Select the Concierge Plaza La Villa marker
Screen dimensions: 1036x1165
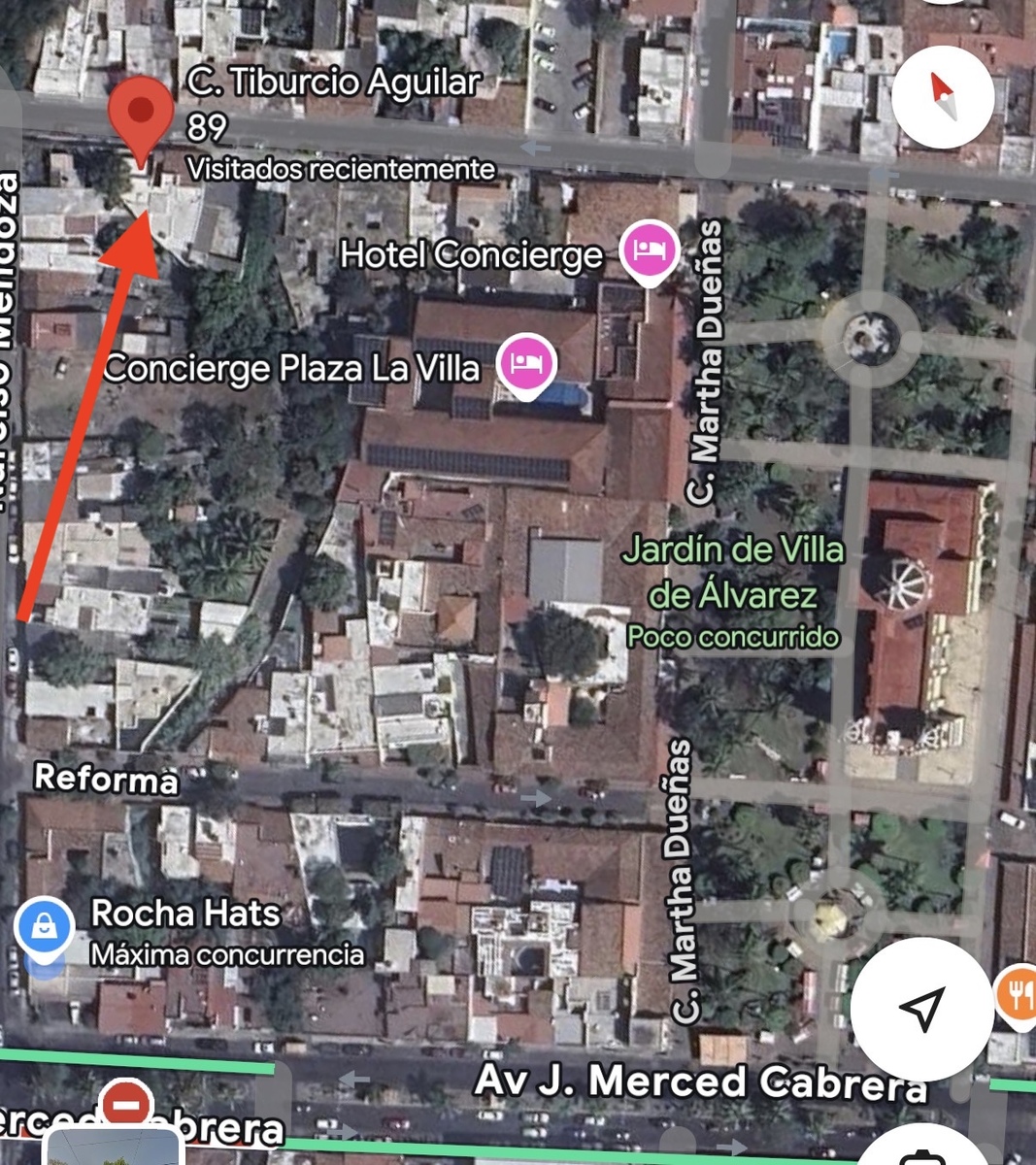click(525, 362)
